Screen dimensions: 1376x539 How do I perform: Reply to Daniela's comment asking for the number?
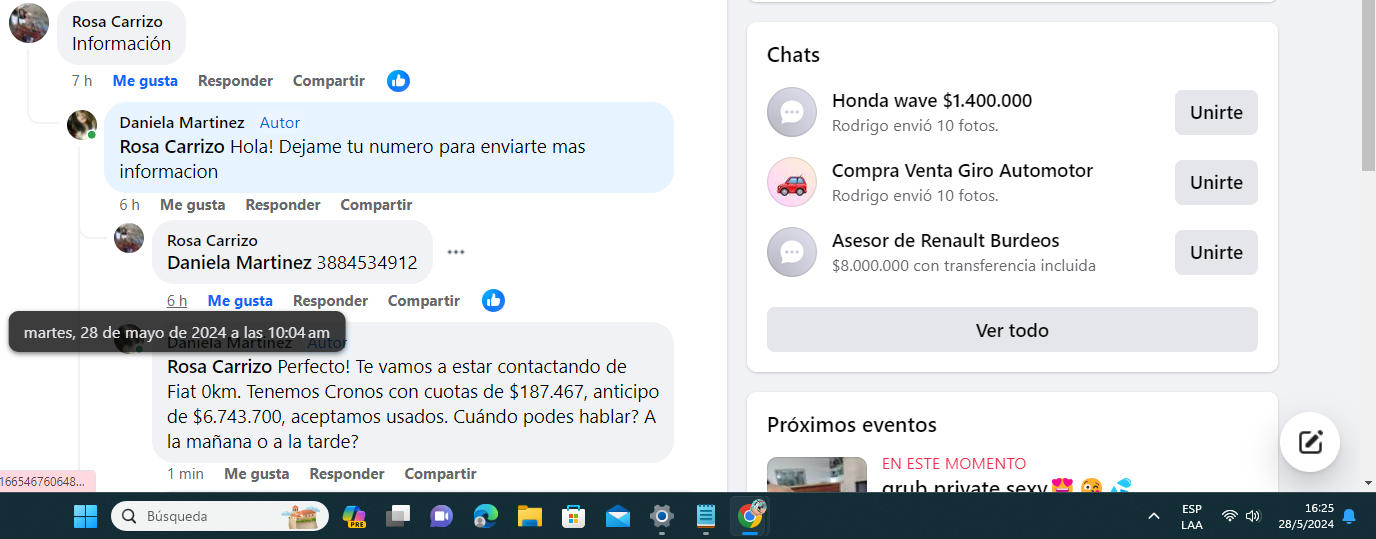pyautogui.click(x=283, y=205)
